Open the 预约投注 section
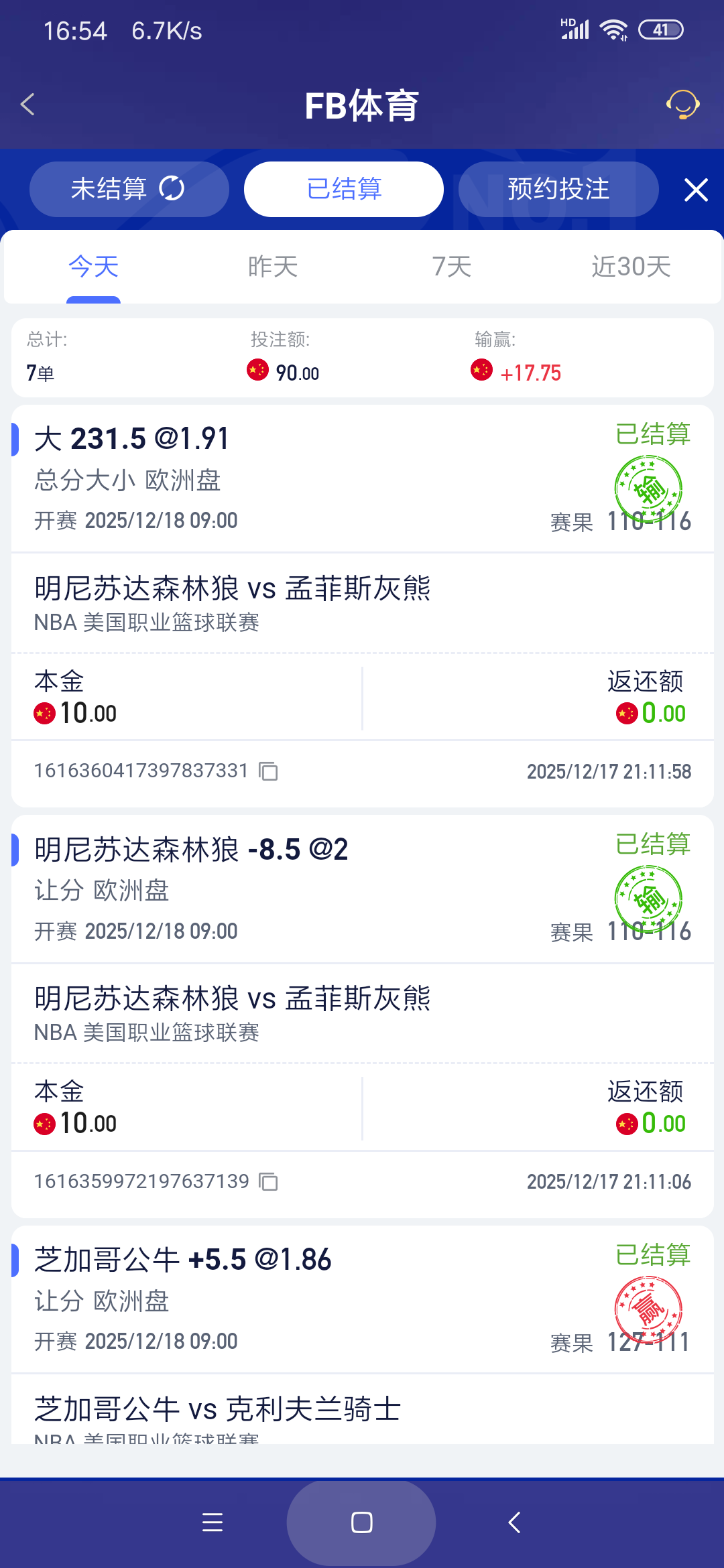This screenshot has width=724, height=1568. click(x=558, y=188)
